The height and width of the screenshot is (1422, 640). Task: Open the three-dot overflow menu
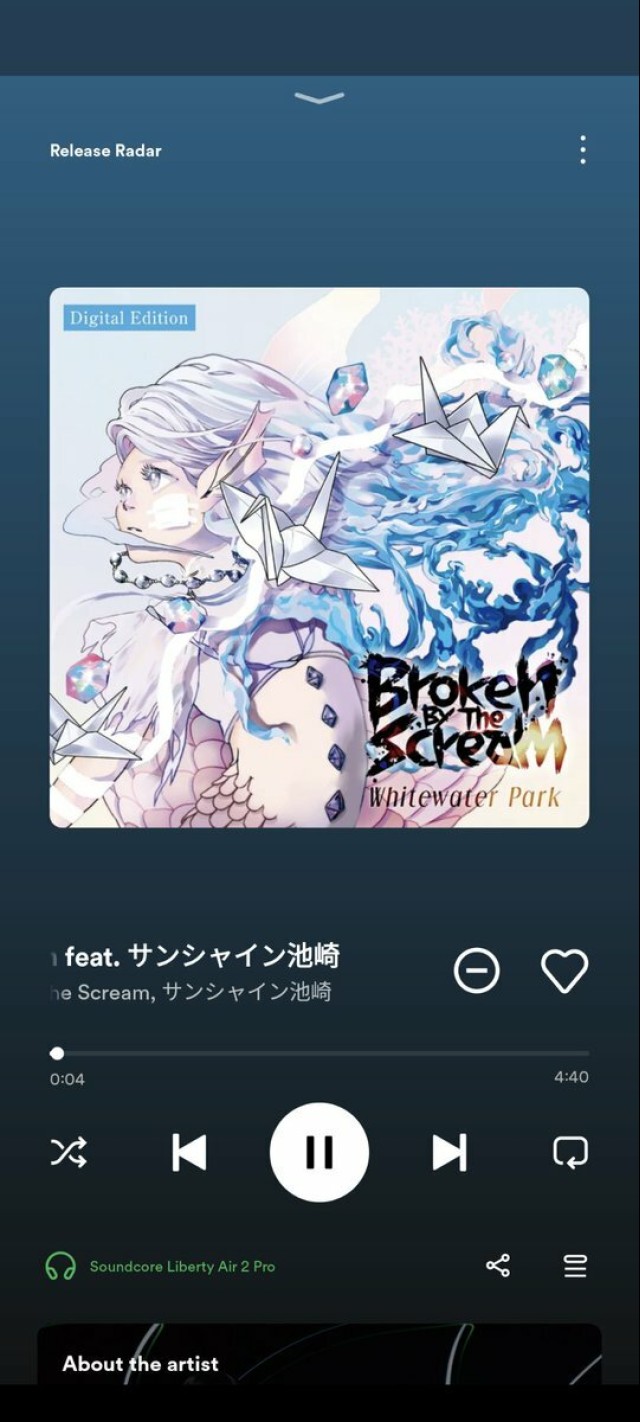pyautogui.click(x=582, y=150)
